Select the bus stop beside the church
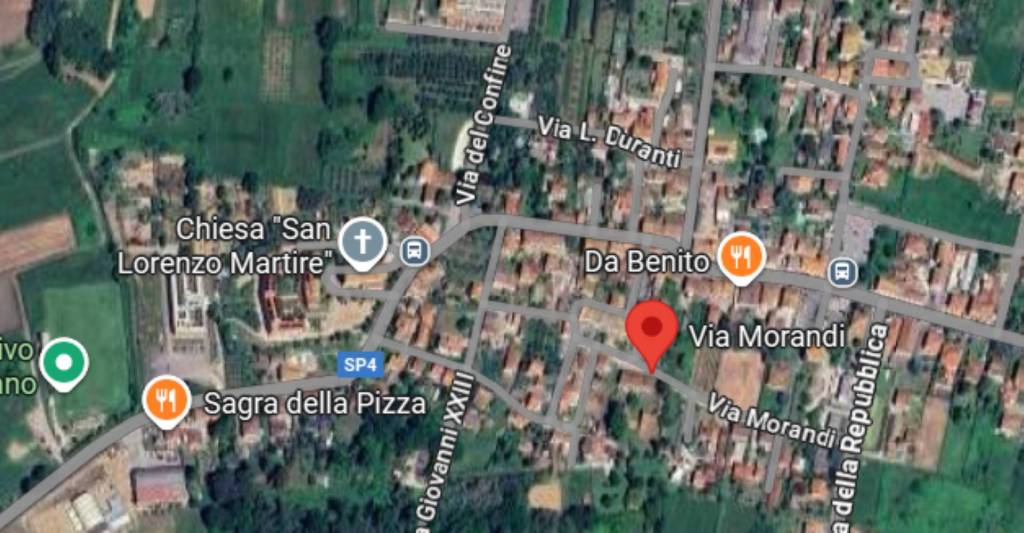The height and width of the screenshot is (533, 1024). [414, 251]
